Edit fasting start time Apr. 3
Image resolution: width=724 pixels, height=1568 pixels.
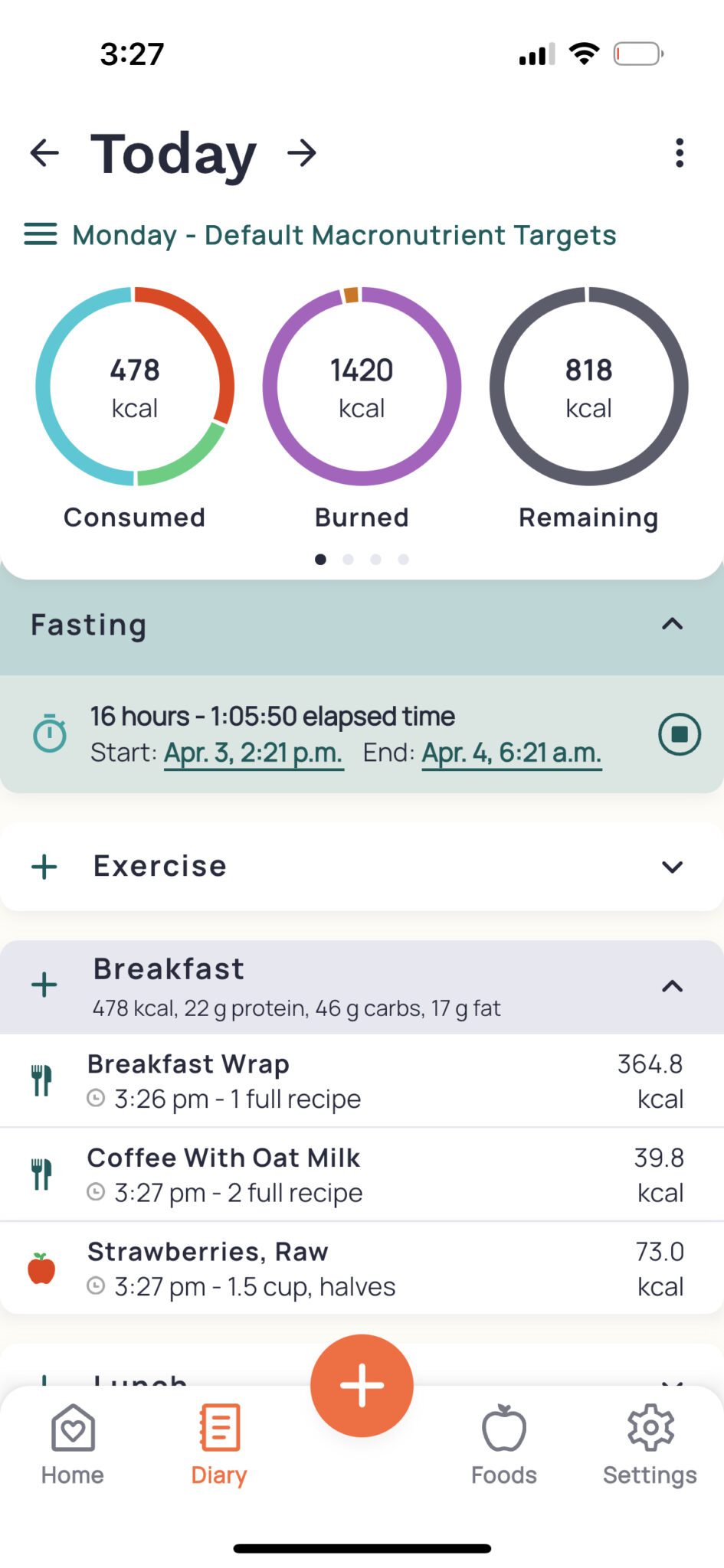253,753
